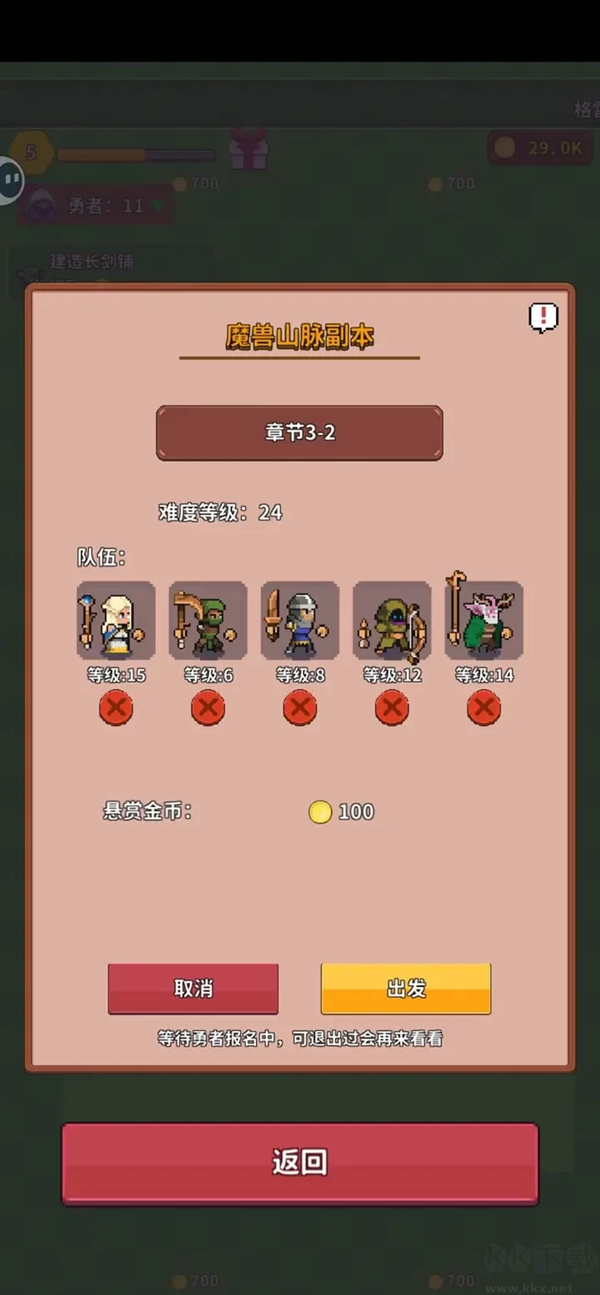Image resolution: width=600 pixels, height=1295 pixels.
Task: Remove the level 6 hero from team
Action: (x=208, y=708)
